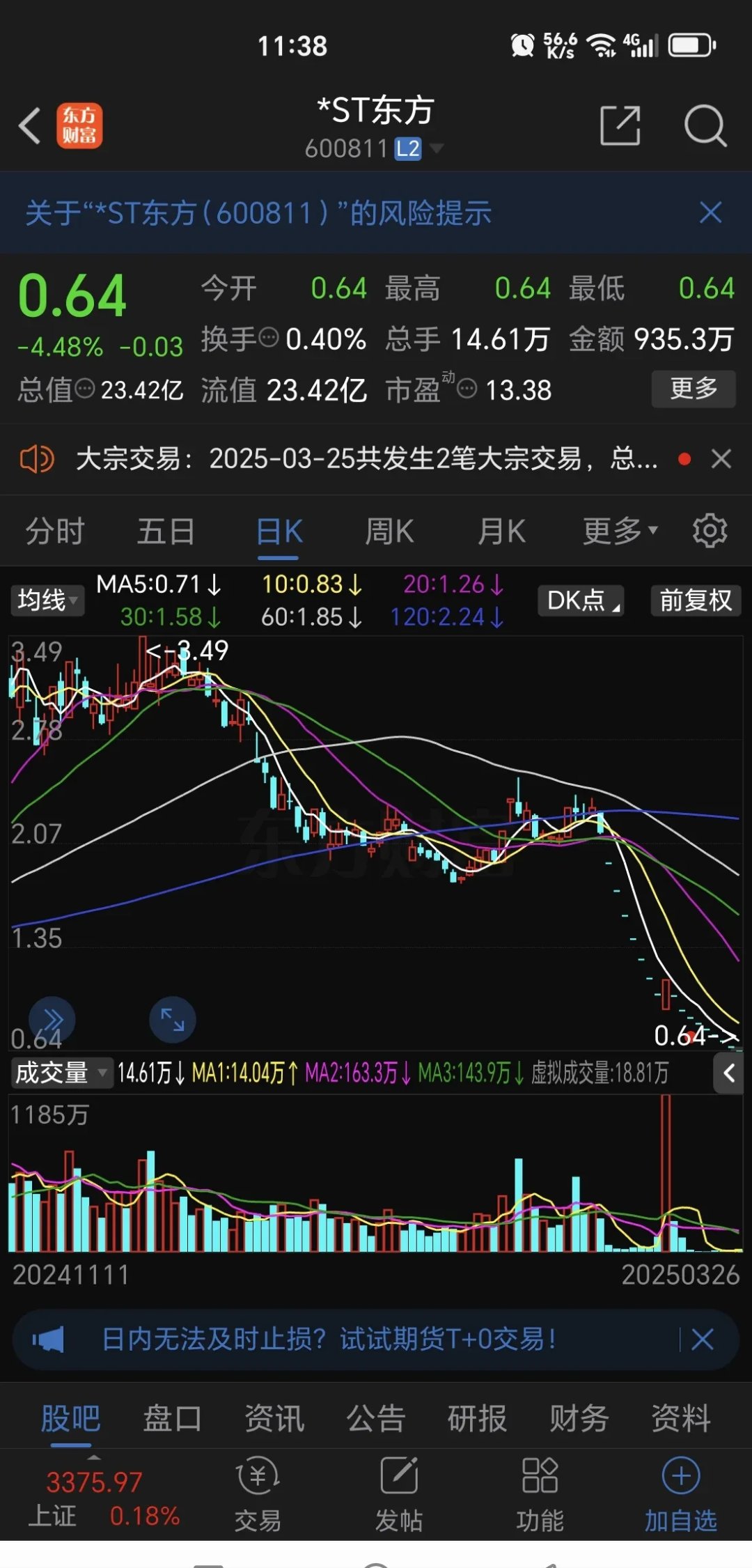752x1568 pixels.
Task: Go back using the top-left arrow
Action: pyautogui.click(x=30, y=126)
